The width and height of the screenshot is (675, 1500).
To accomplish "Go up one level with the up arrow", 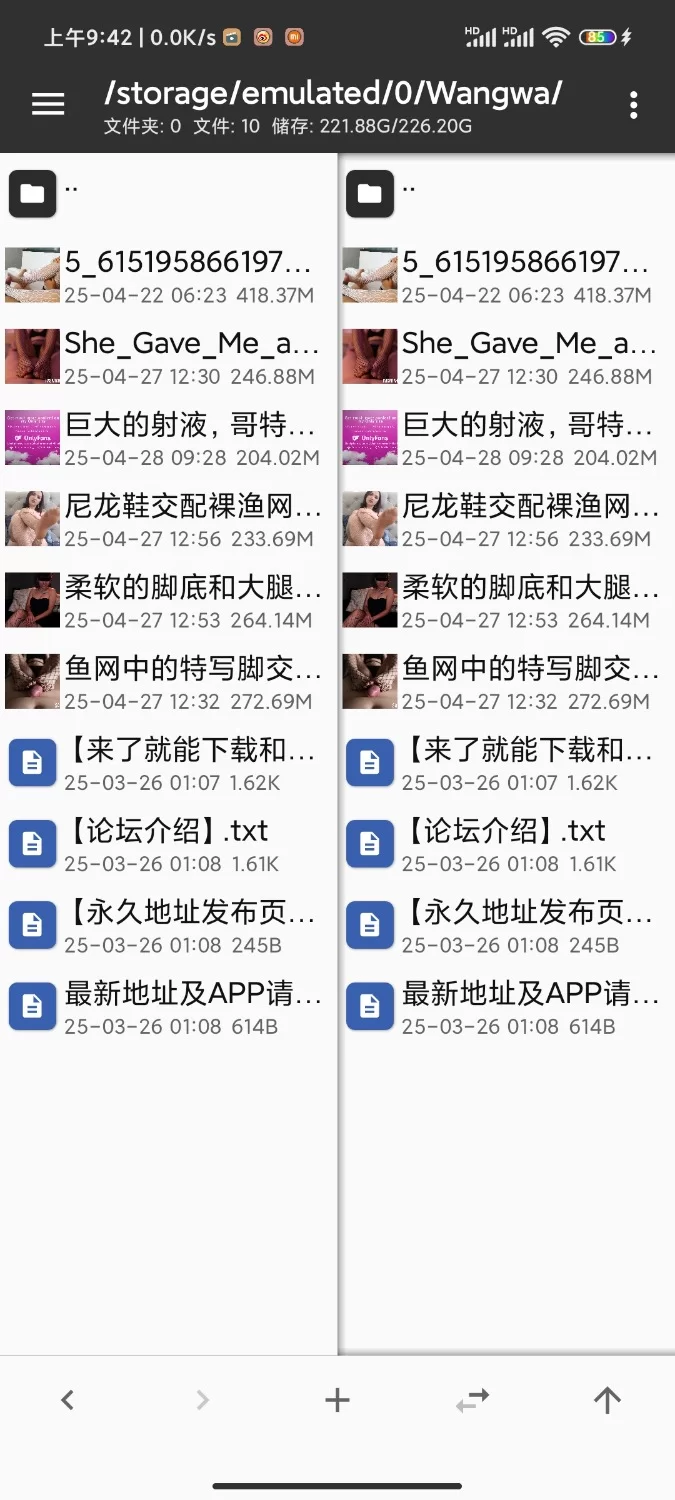I will [607, 1400].
